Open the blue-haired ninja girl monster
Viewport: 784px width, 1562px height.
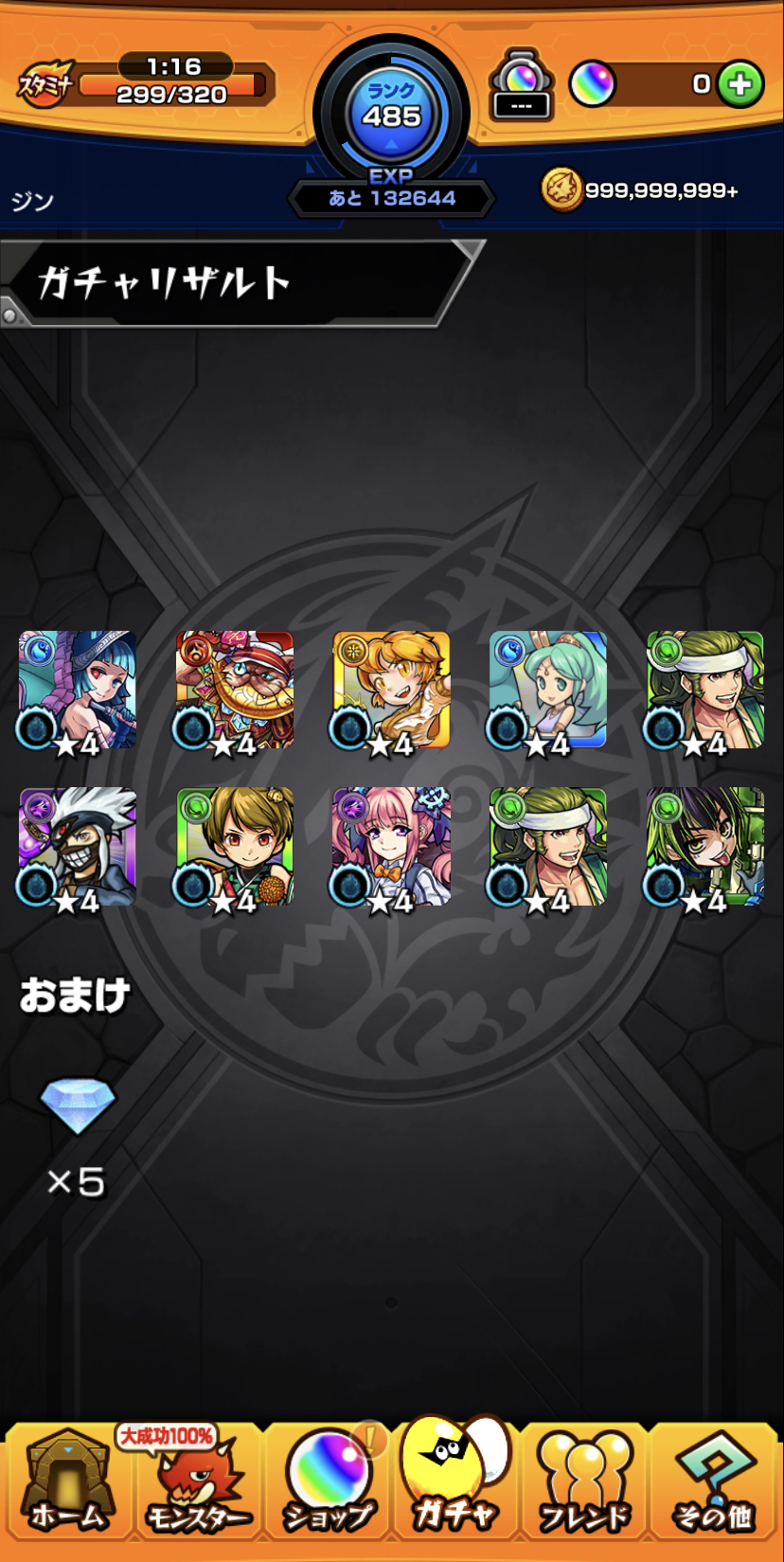[x=77, y=691]
